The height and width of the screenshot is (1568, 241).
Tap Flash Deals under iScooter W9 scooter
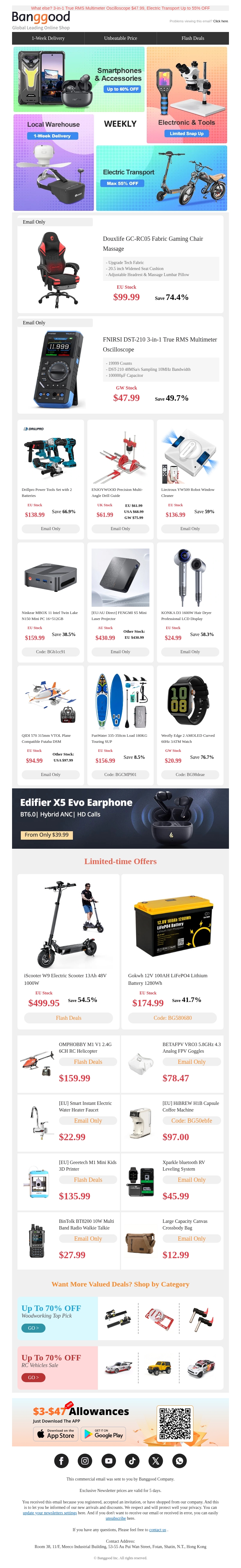coord(69,1018)
